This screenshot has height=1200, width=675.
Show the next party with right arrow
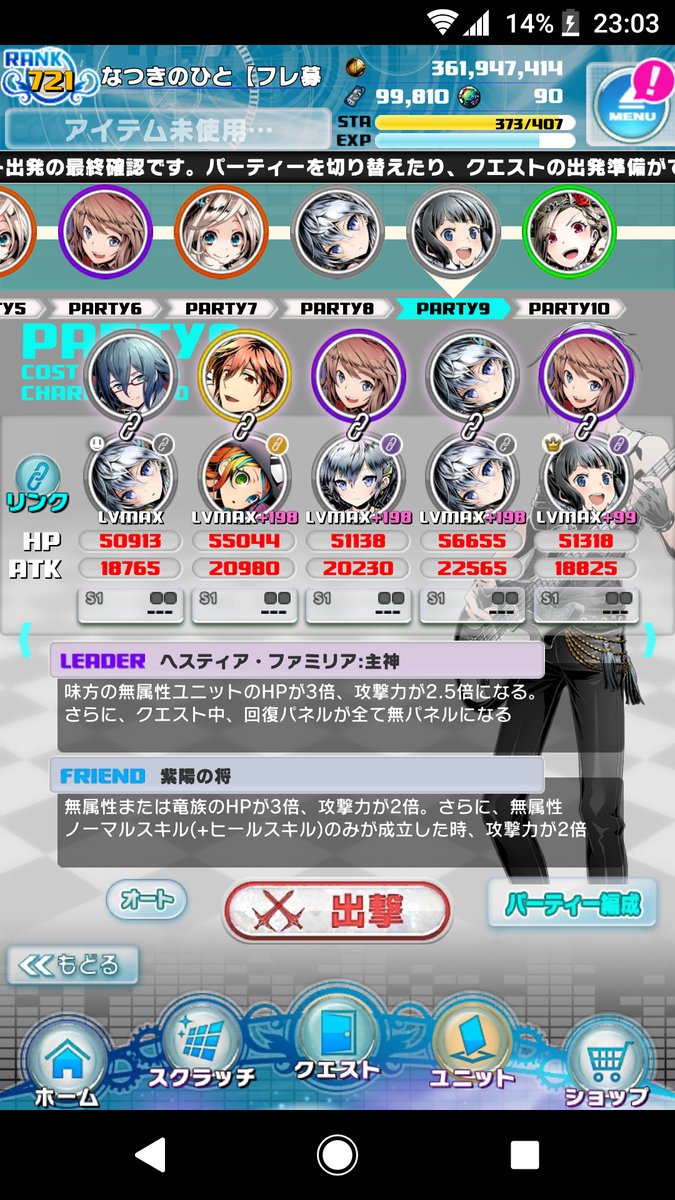649,639
